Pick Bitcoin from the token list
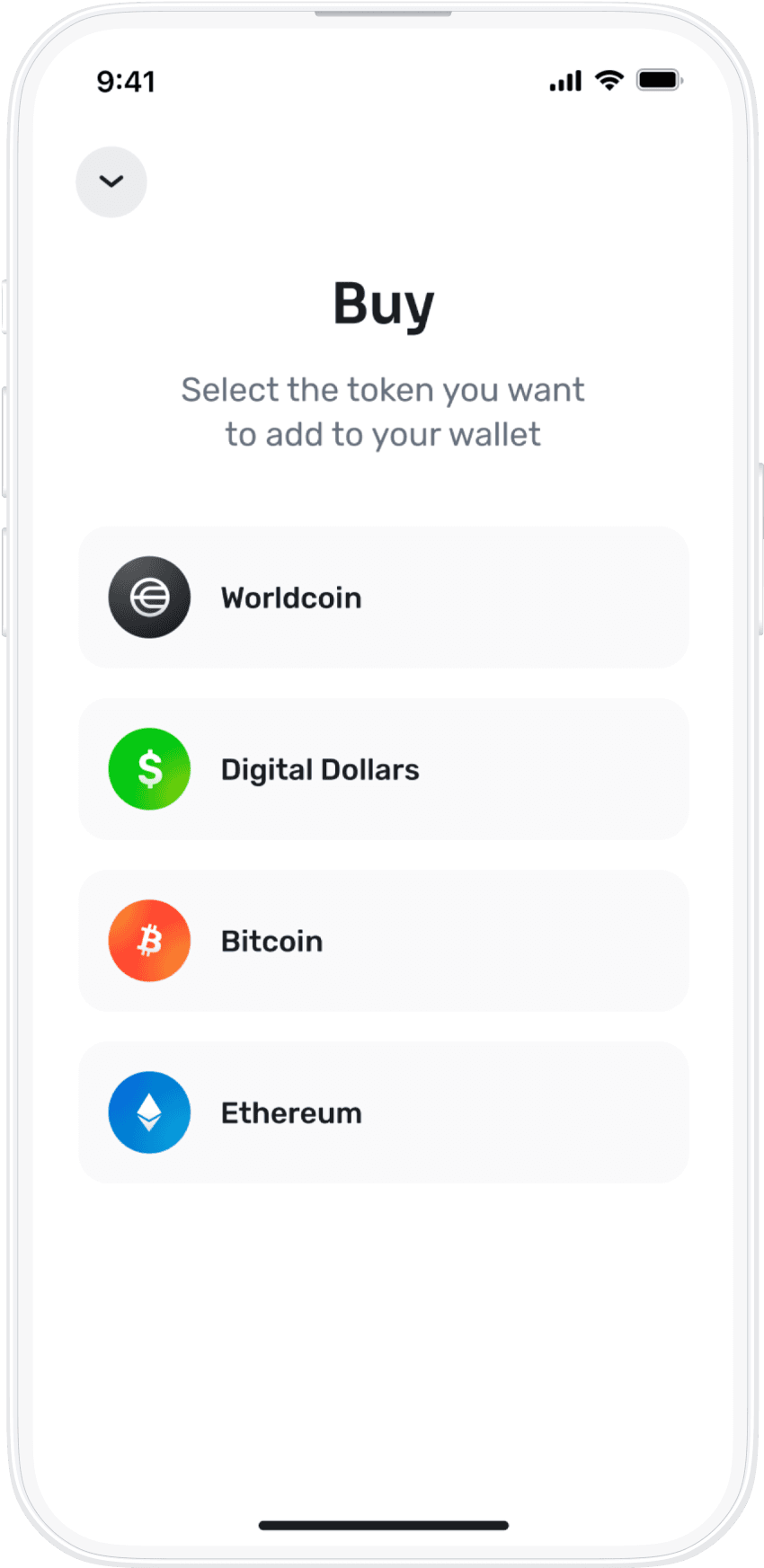Image resolution: width=764 pixels, height=1568 pixels. pyautogui.click(x=383, y=941)
